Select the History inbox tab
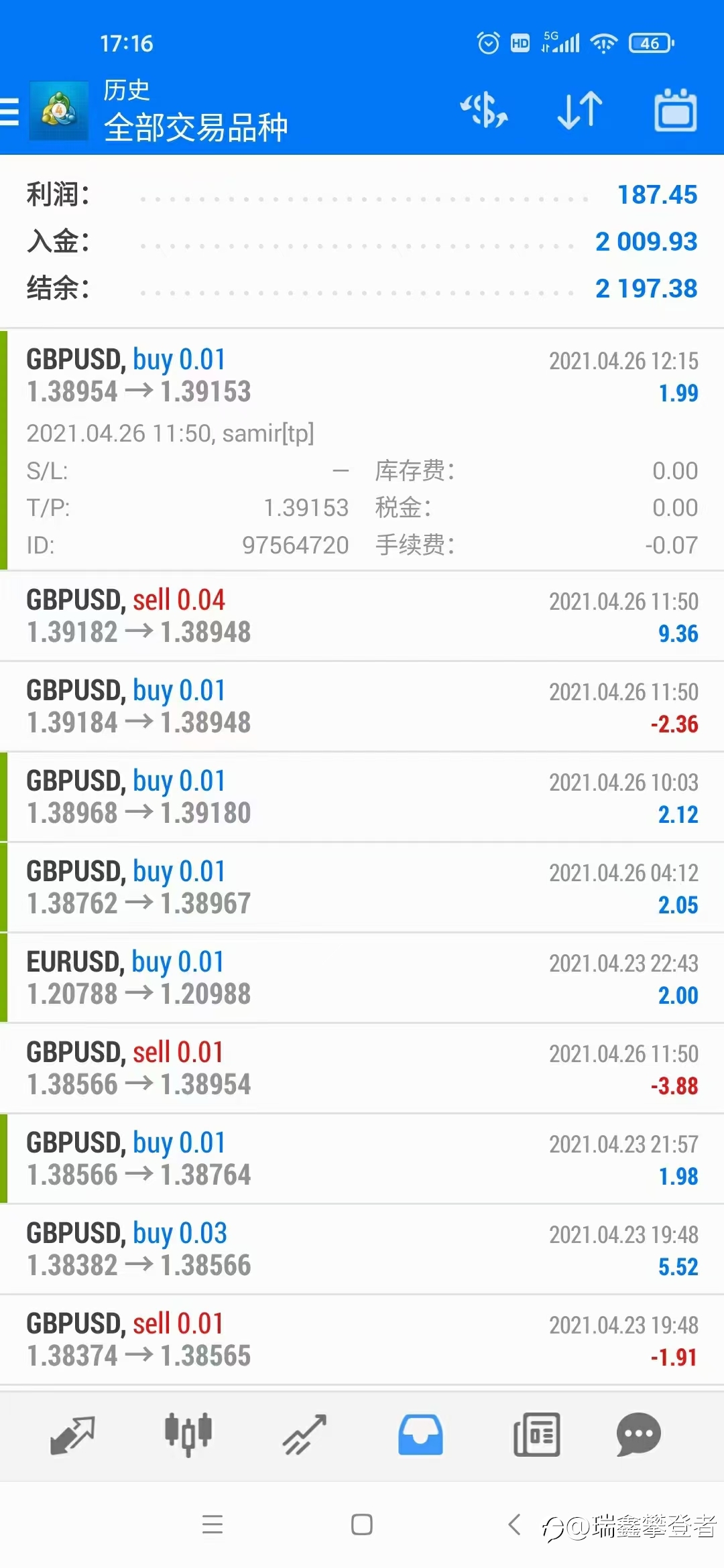The image size is (724, 1568). click(x=420, y=1435)
